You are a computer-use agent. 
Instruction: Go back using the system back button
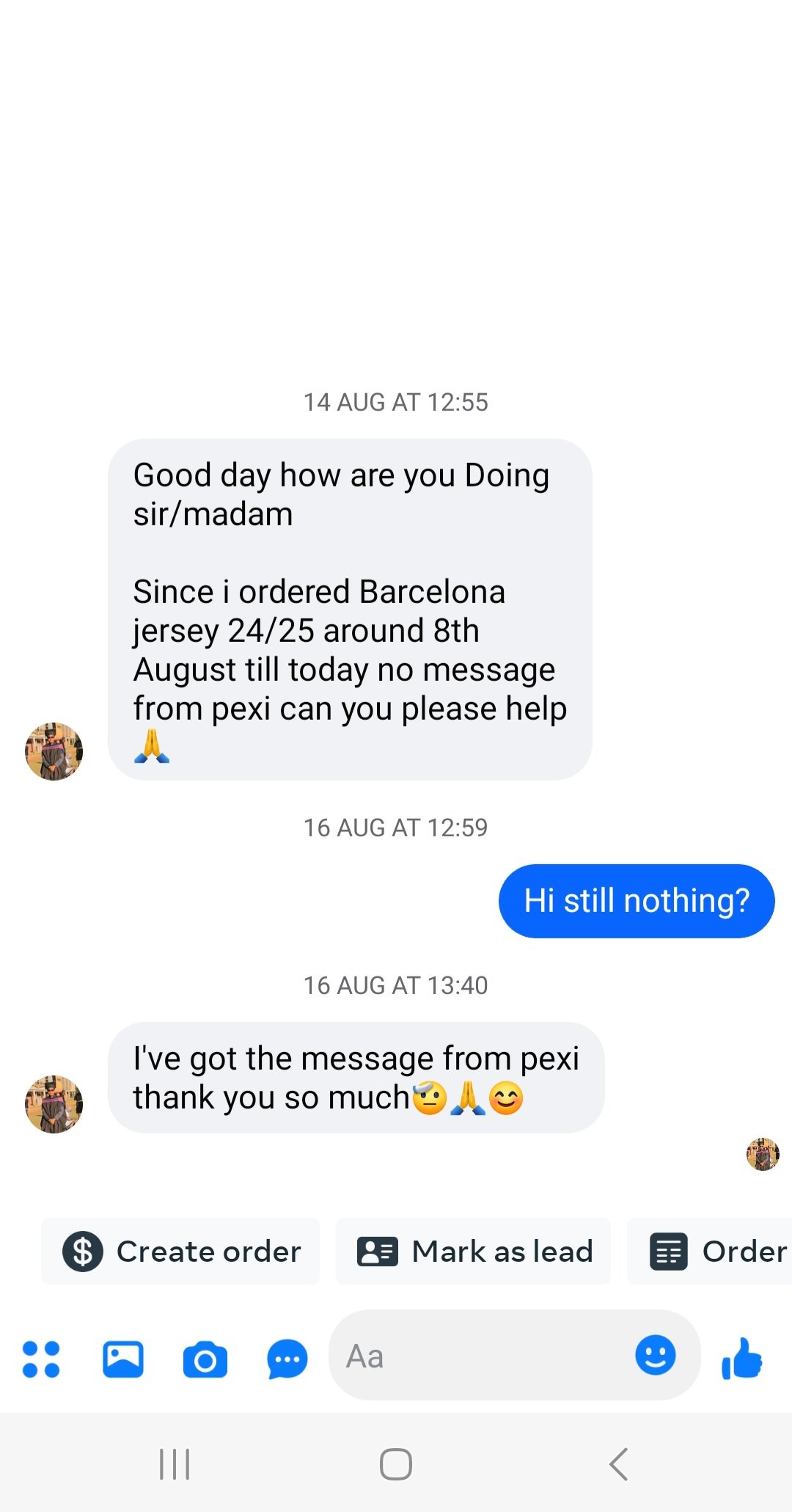pyautogui.click(x=618, y=1464)
